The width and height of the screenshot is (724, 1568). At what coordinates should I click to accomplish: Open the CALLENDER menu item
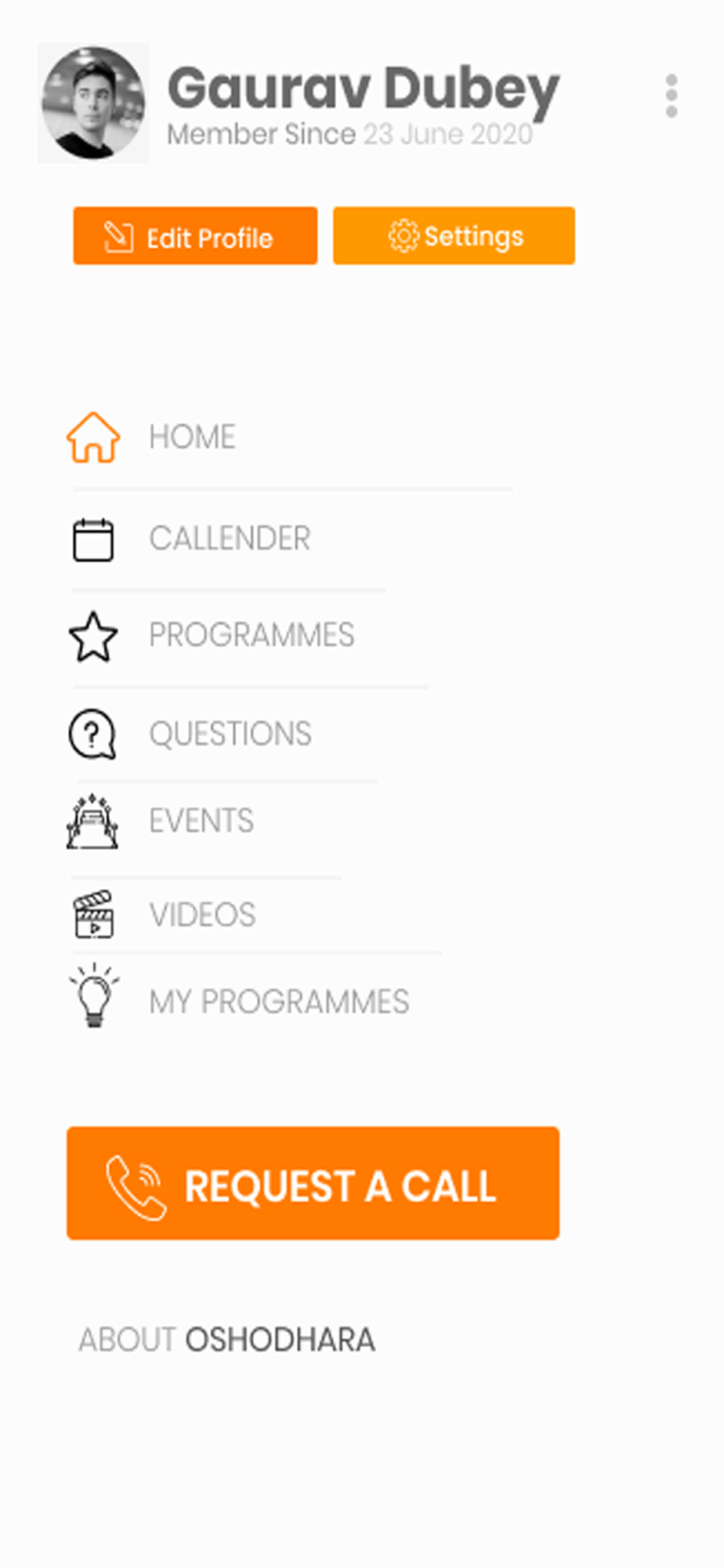(227, 539)
